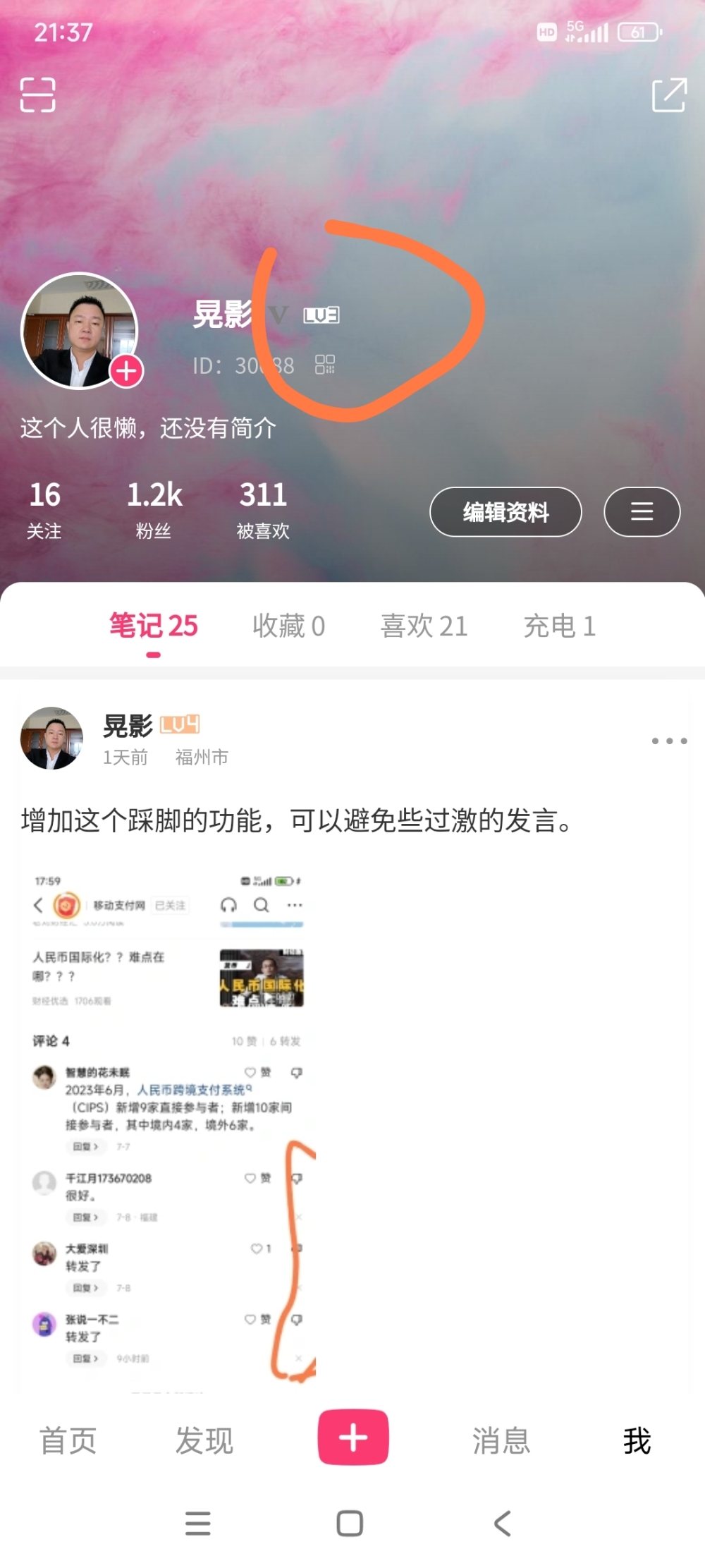Switch to the 收藏 tab
Image resolution: width=705 pixels, height=1568 pixels.
coord(288,626)
